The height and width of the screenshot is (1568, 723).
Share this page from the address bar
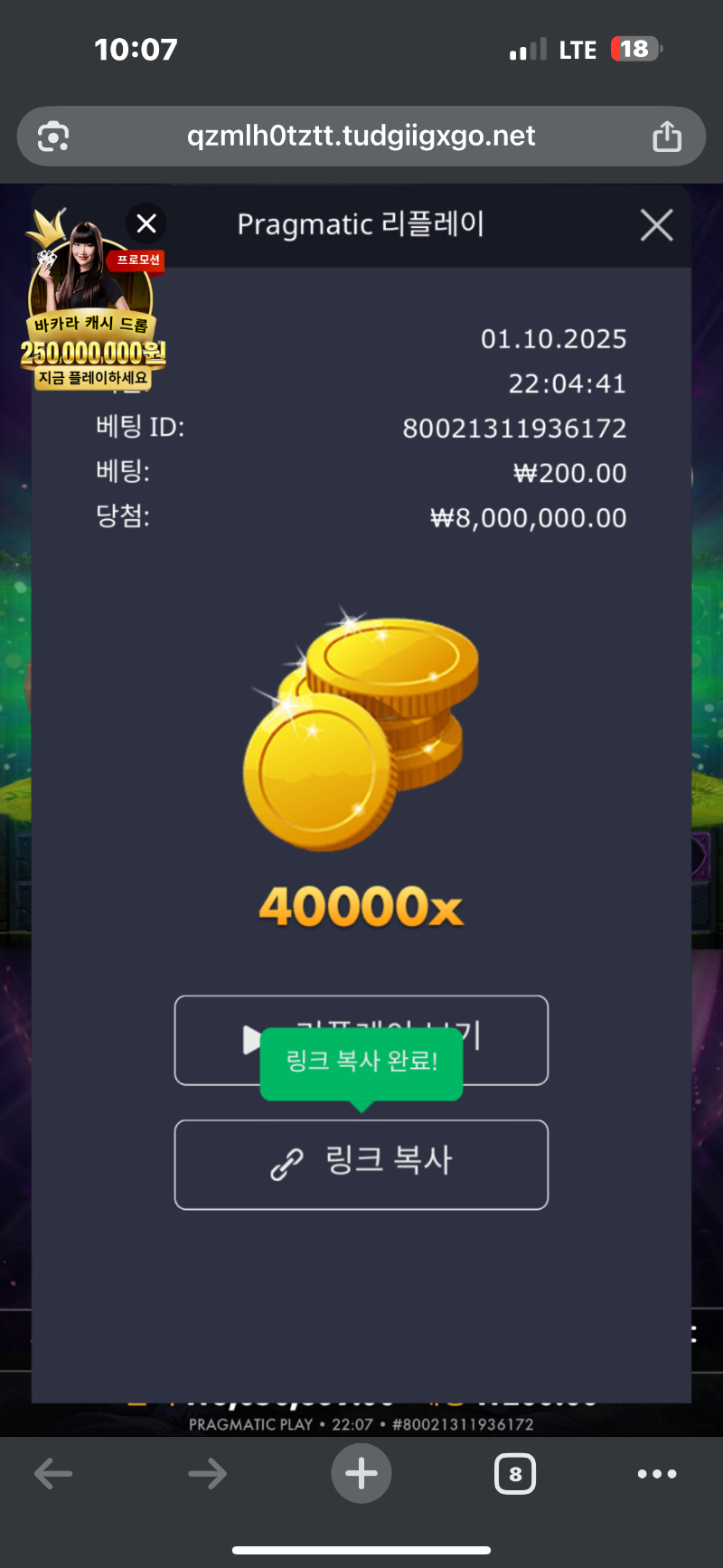coord(667,137)
